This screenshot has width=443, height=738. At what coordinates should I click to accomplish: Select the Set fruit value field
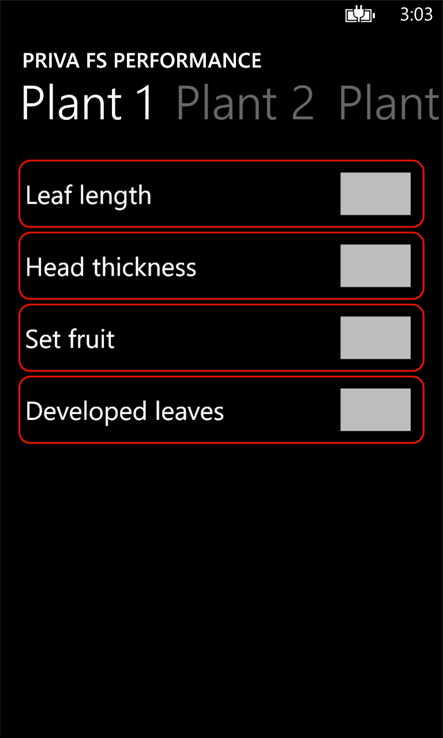(x=375, y=338)
